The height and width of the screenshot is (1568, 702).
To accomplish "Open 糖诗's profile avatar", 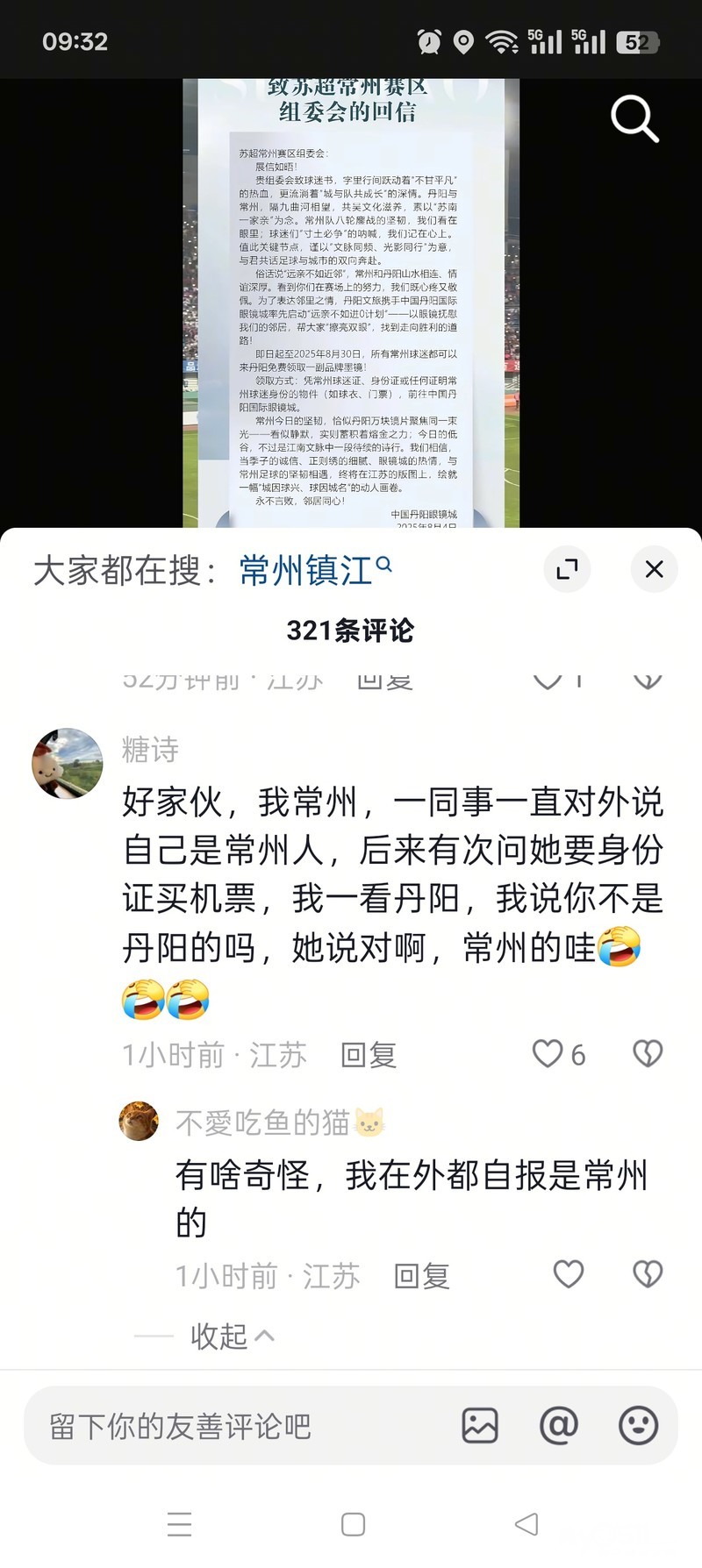I will (68, 763).
